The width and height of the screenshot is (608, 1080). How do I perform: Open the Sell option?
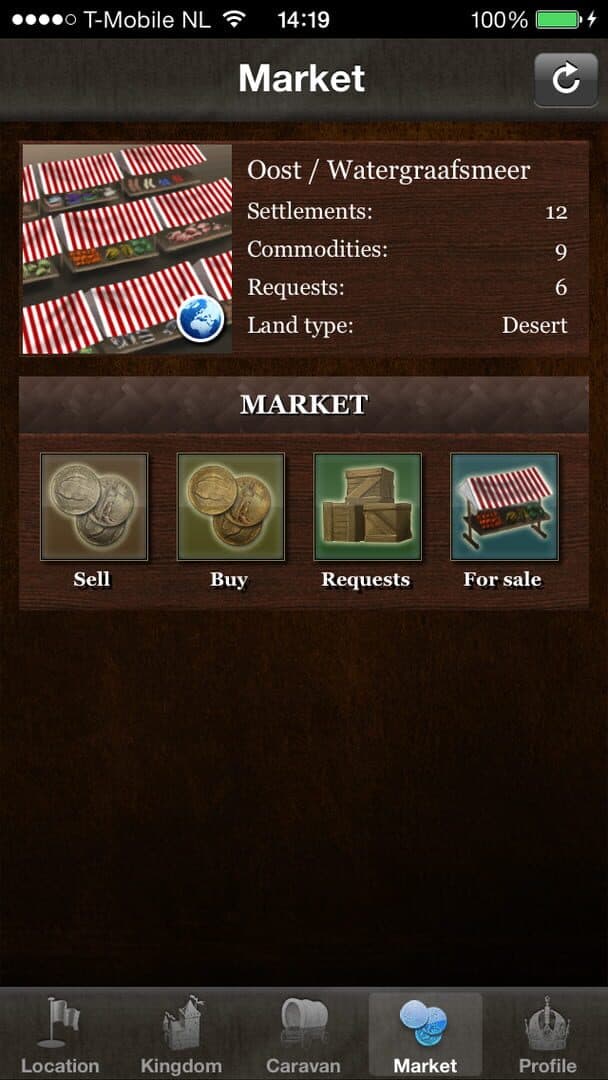(93, 507)
